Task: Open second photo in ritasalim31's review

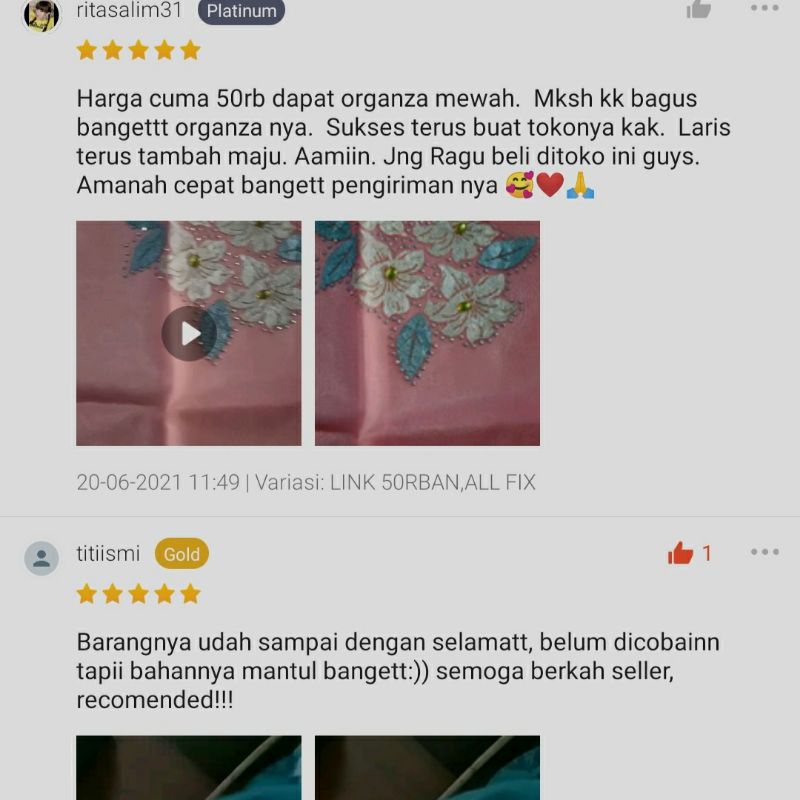Action: tap(427, 333)
